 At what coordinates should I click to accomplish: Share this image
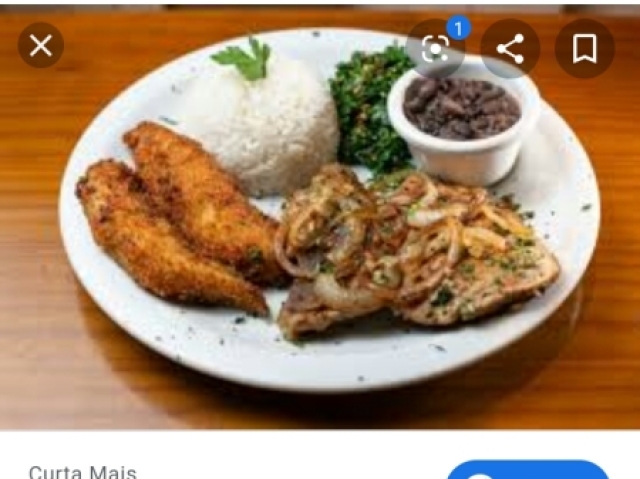coord(510,48)
